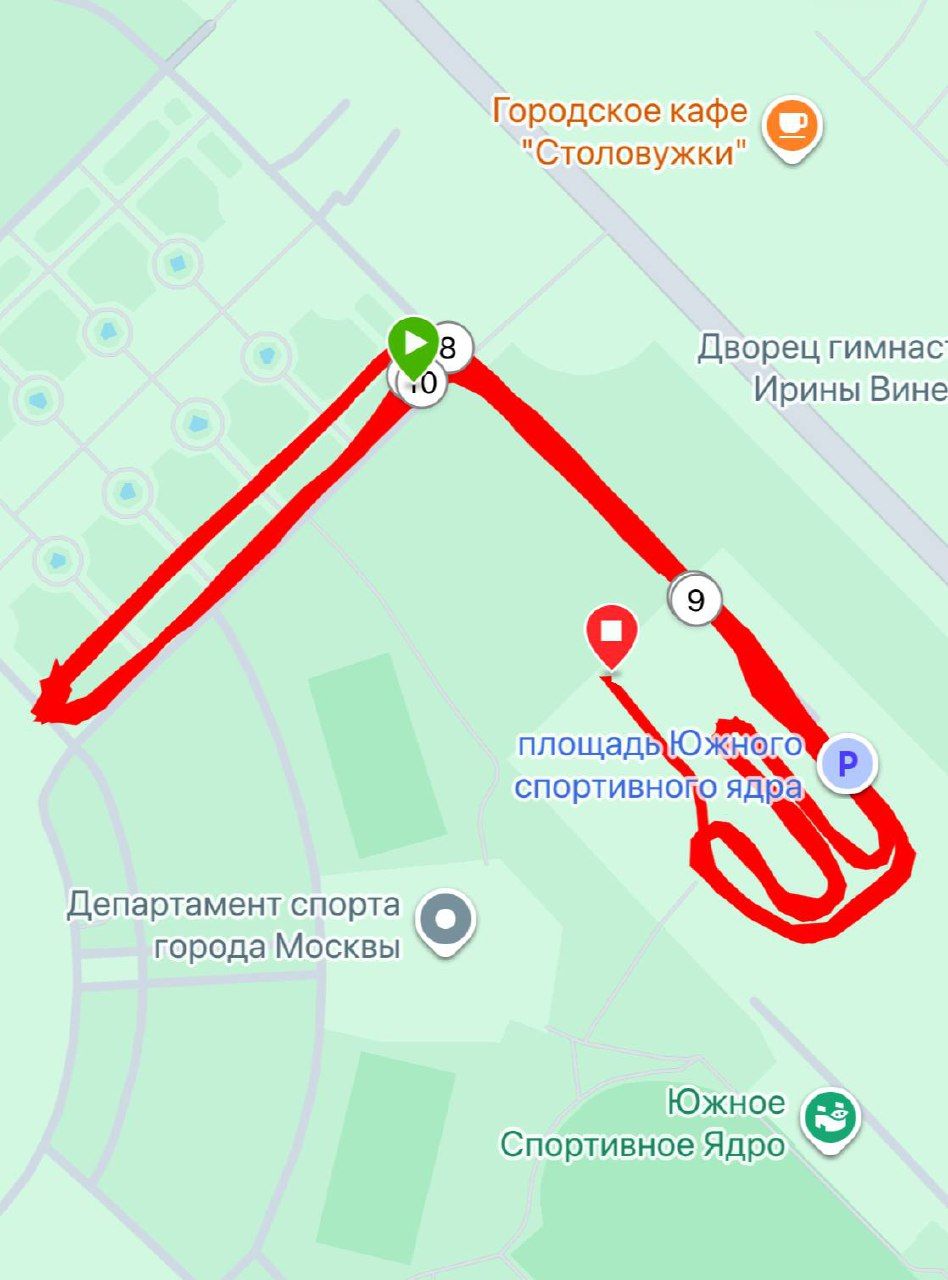Select the red route finish marker
The image size is (948, 1280).
click(612, 634)
